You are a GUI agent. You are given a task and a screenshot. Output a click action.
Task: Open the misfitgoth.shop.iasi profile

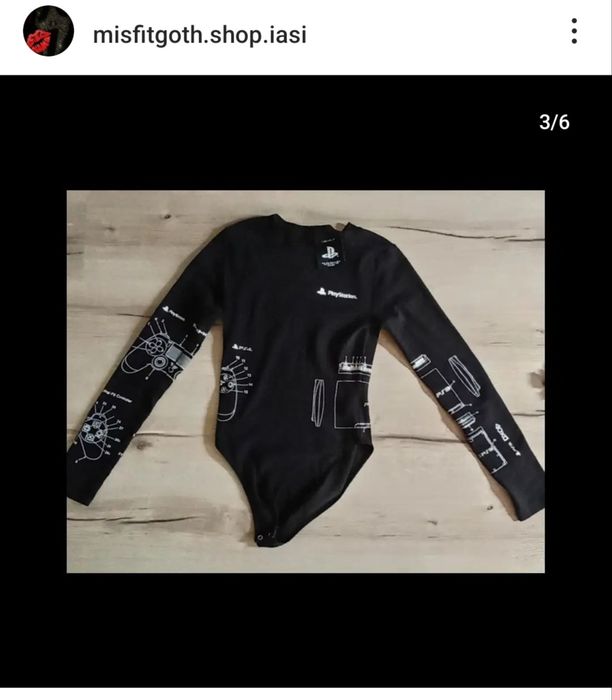point(199,35)
